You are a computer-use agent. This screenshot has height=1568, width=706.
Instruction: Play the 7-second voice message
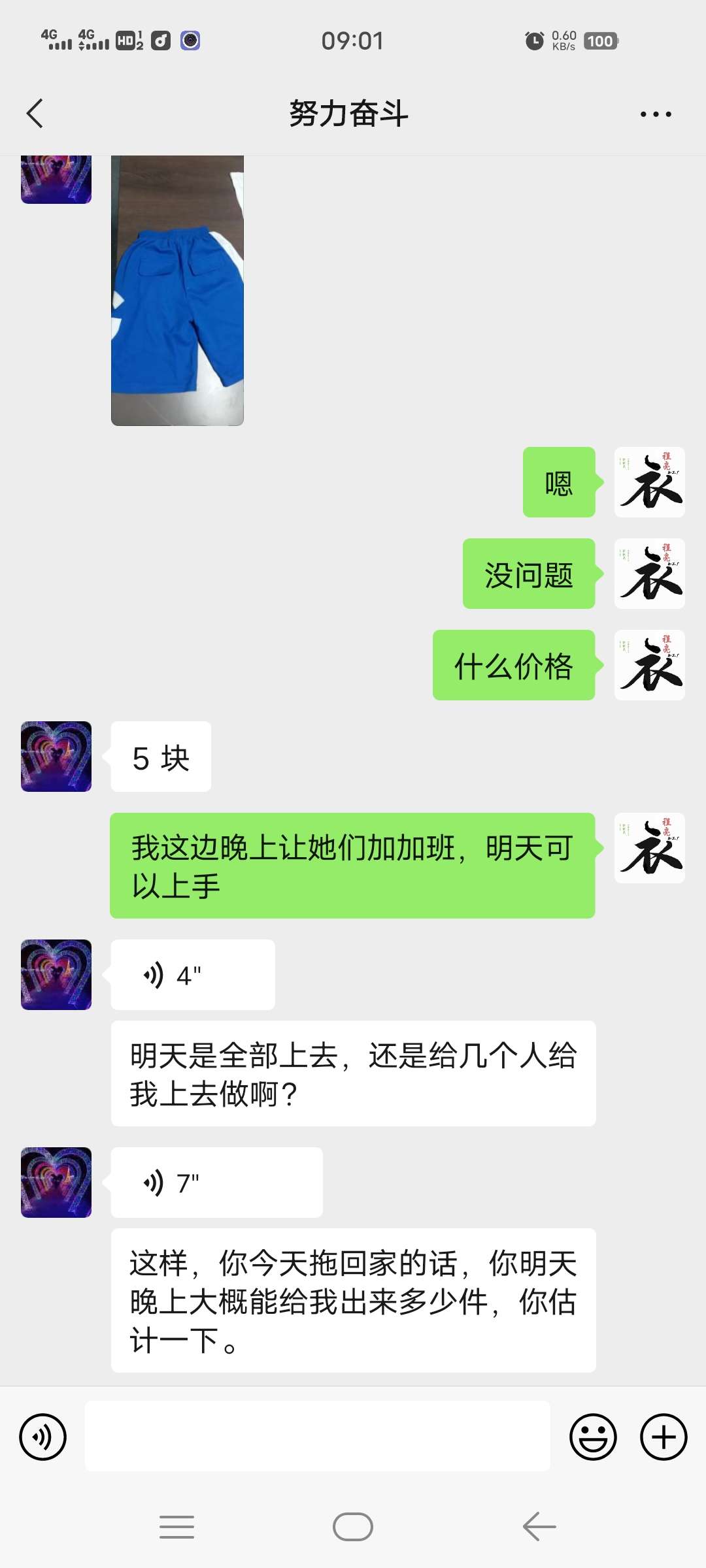click(x=216, y=1183)
